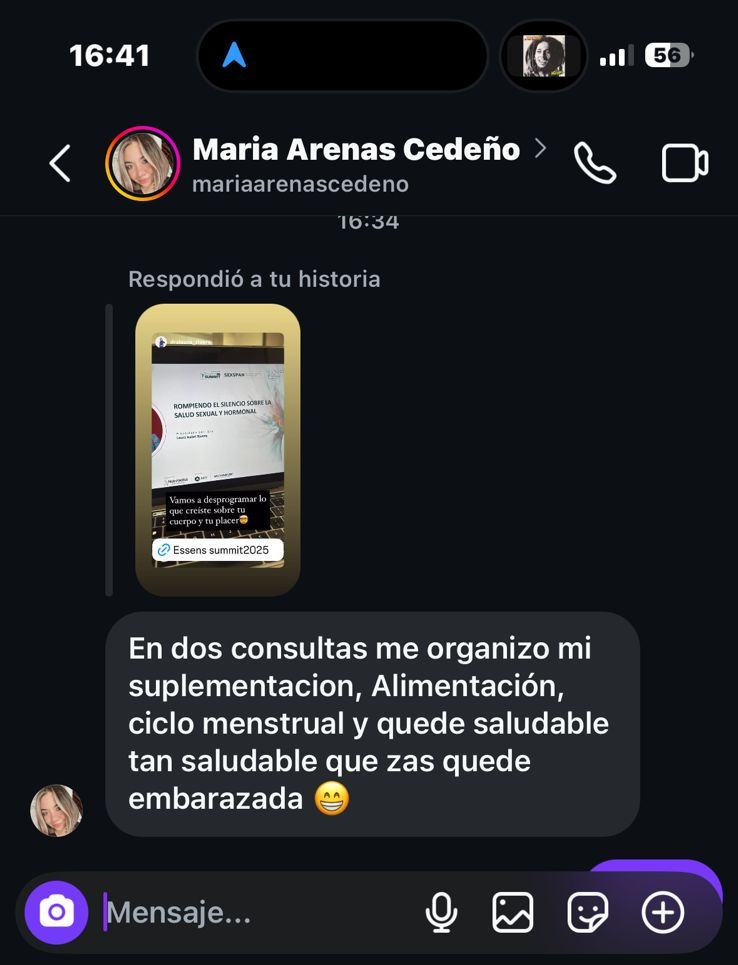Focus the Mensaje text field

[x=250, y=912]
